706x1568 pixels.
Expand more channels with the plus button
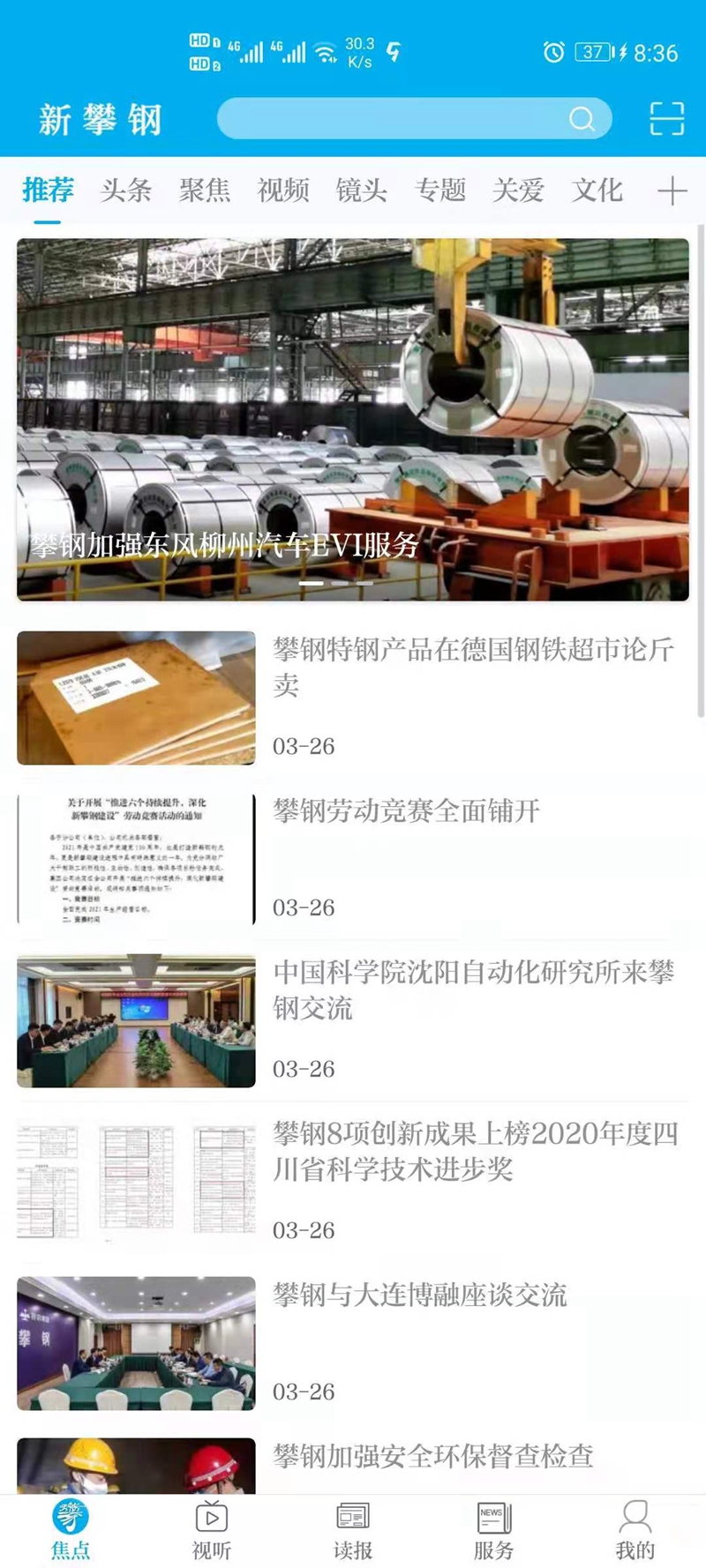(673, 190)
